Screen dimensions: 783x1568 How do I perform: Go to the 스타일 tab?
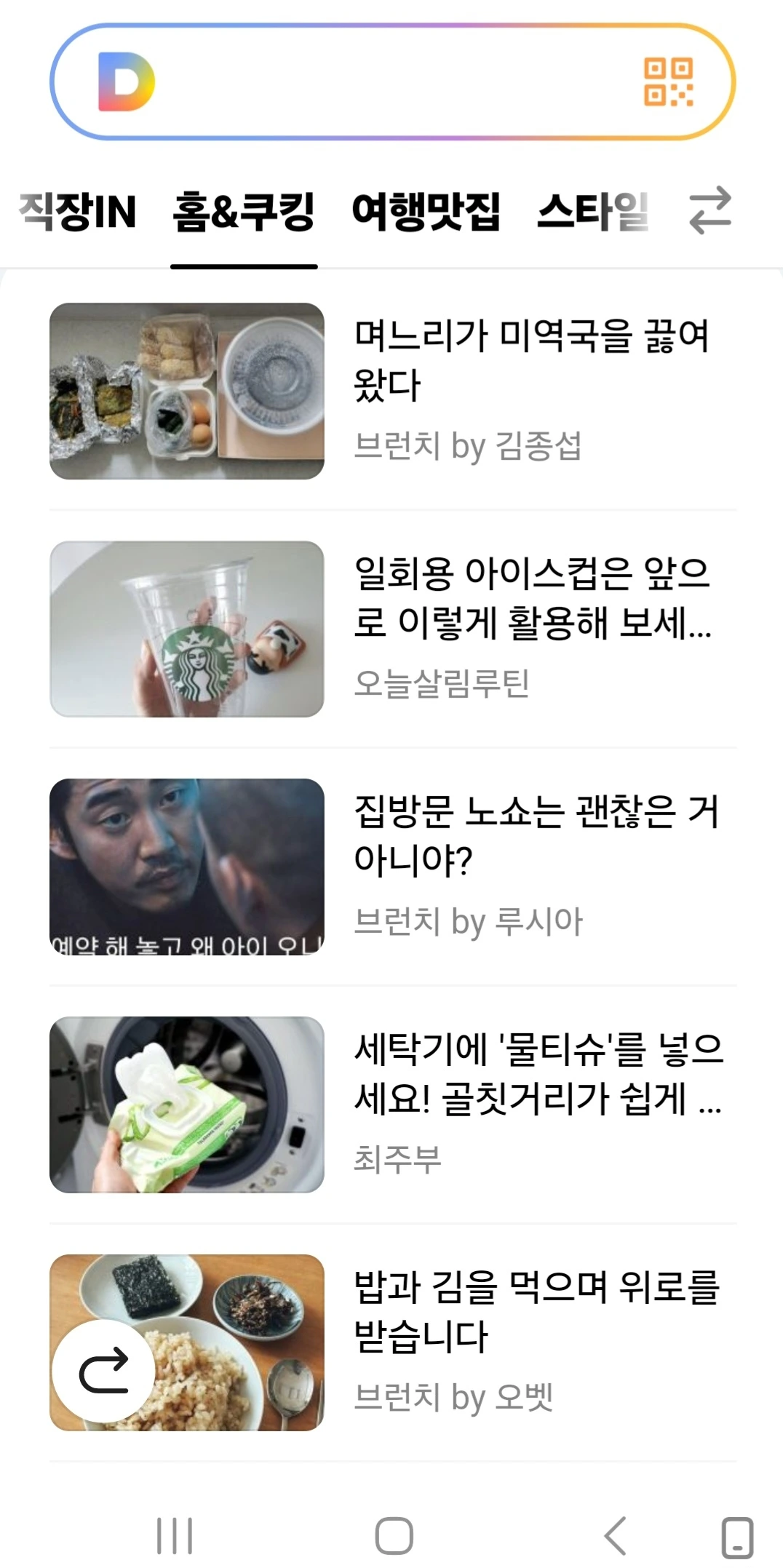(592, 212)
